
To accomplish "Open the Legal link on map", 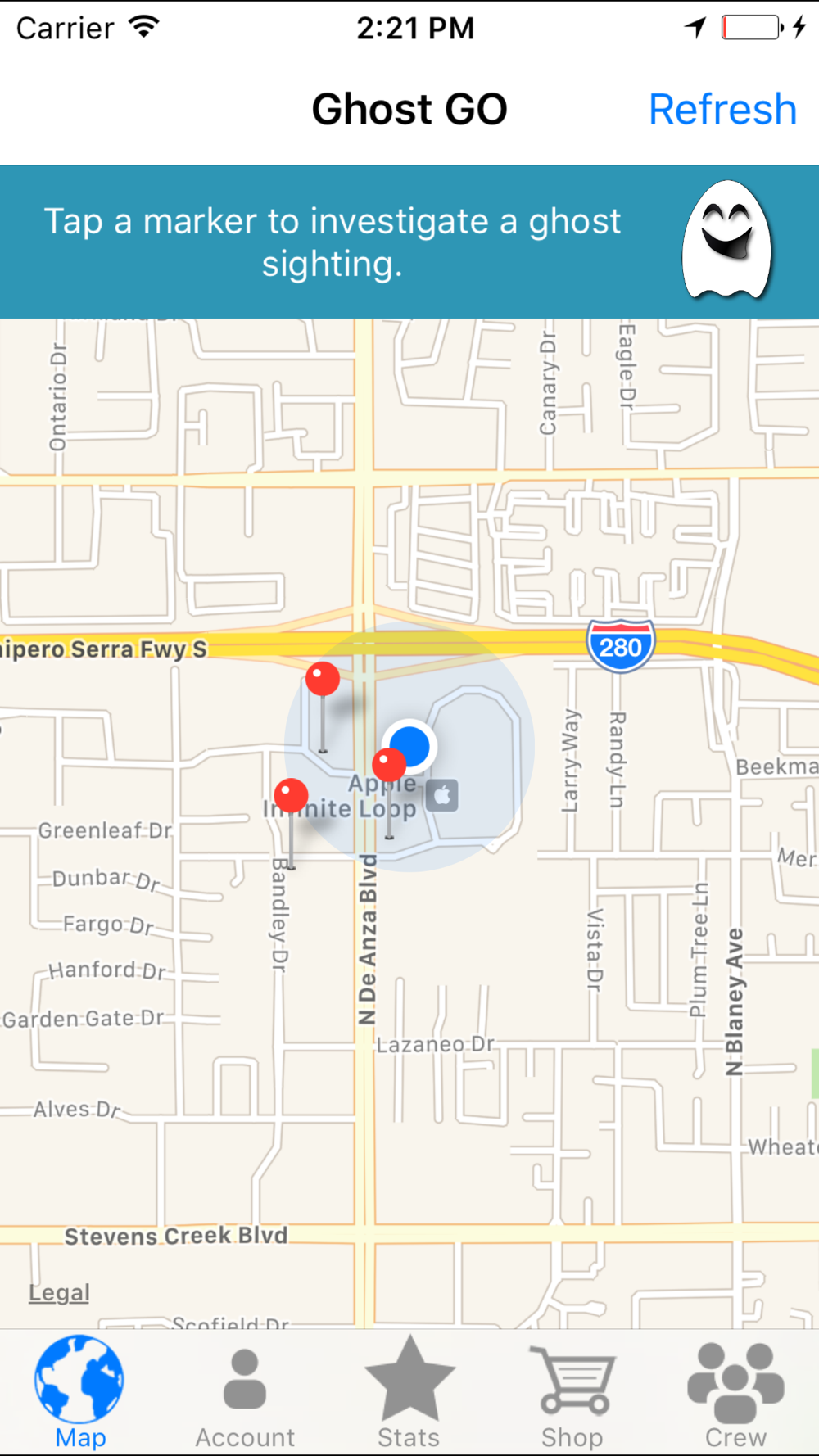I will 59,1292.
